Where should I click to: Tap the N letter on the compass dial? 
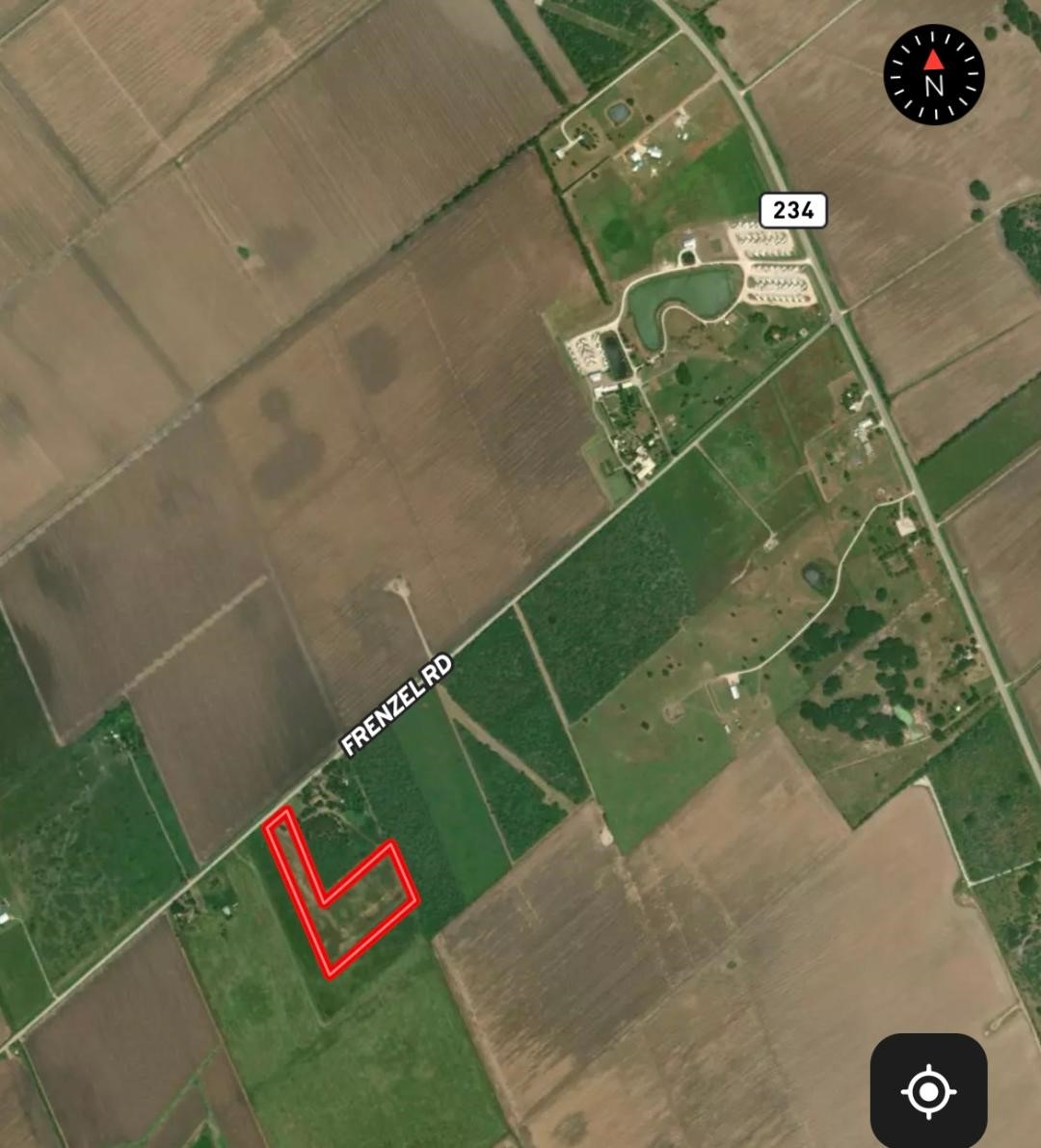coord(932,85)
